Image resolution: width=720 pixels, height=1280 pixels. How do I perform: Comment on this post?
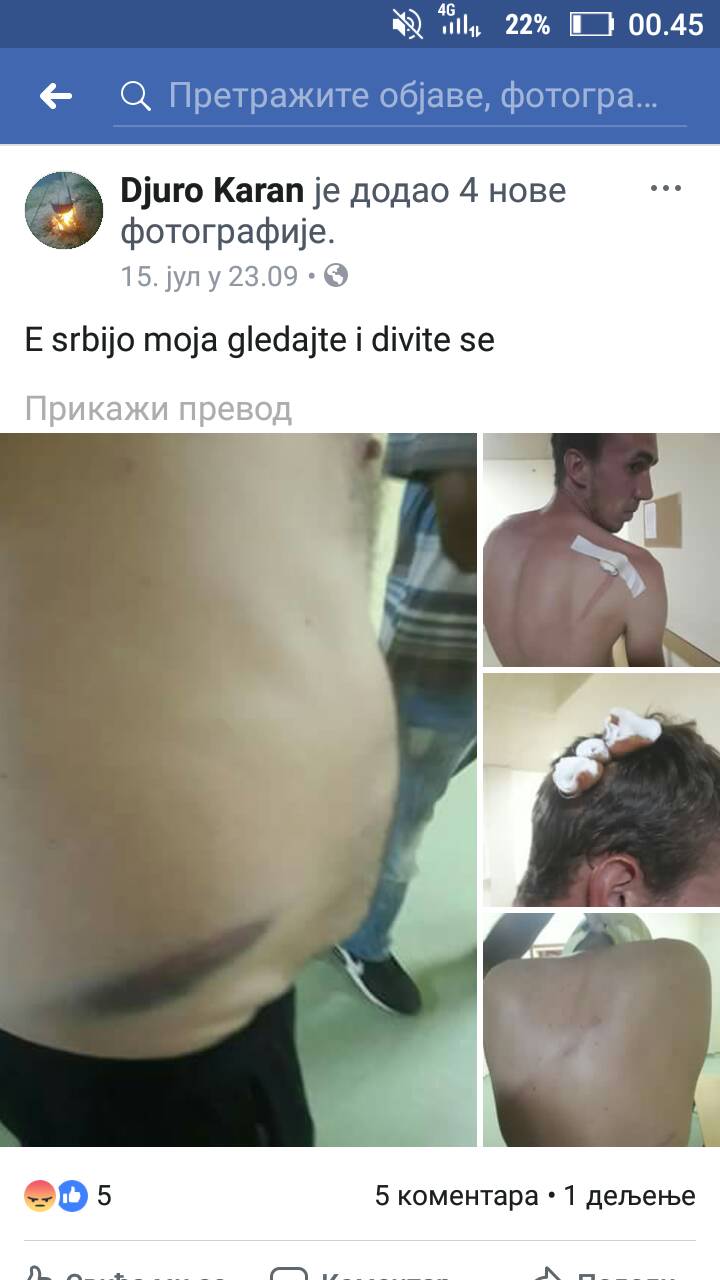360,1272
